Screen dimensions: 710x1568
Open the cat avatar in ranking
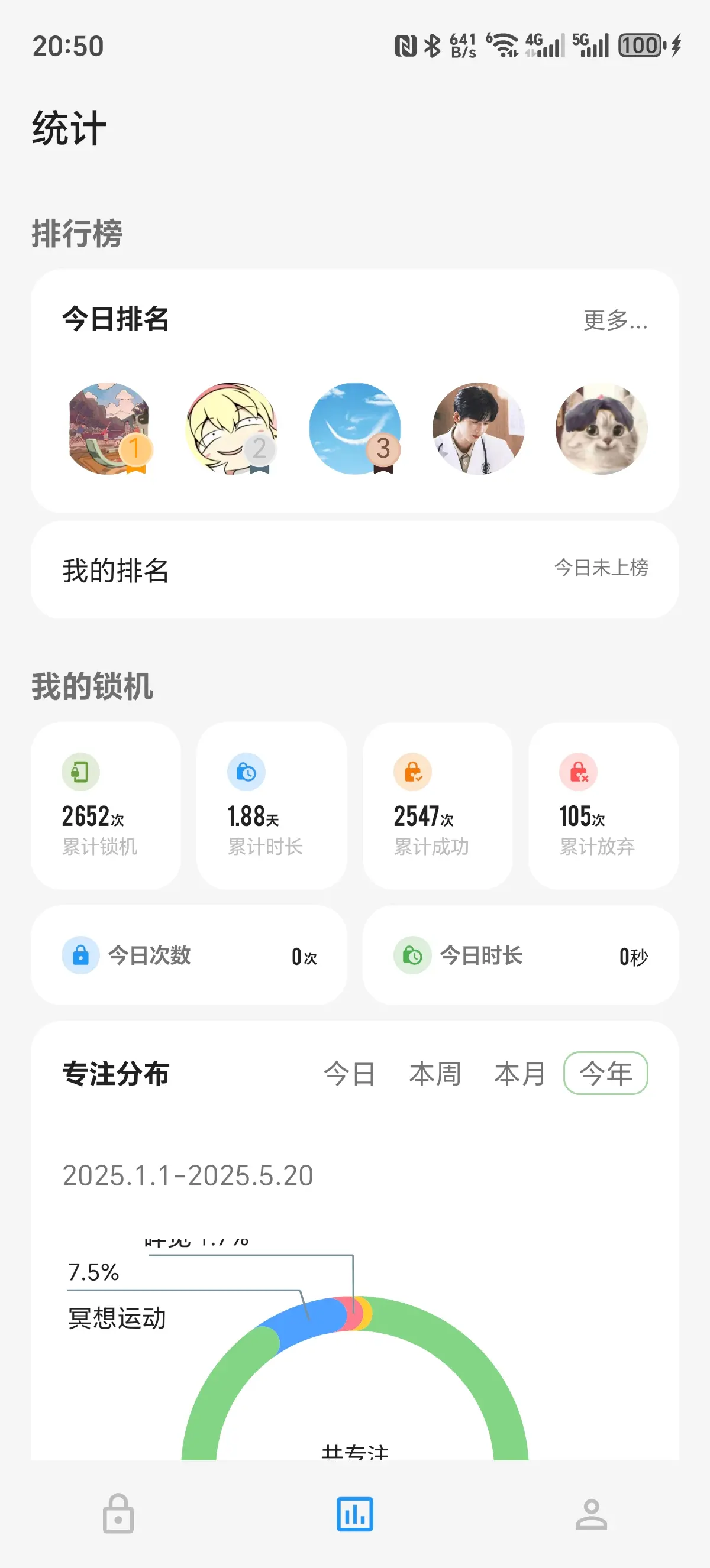pyautogui.click(x=601, y=429)
